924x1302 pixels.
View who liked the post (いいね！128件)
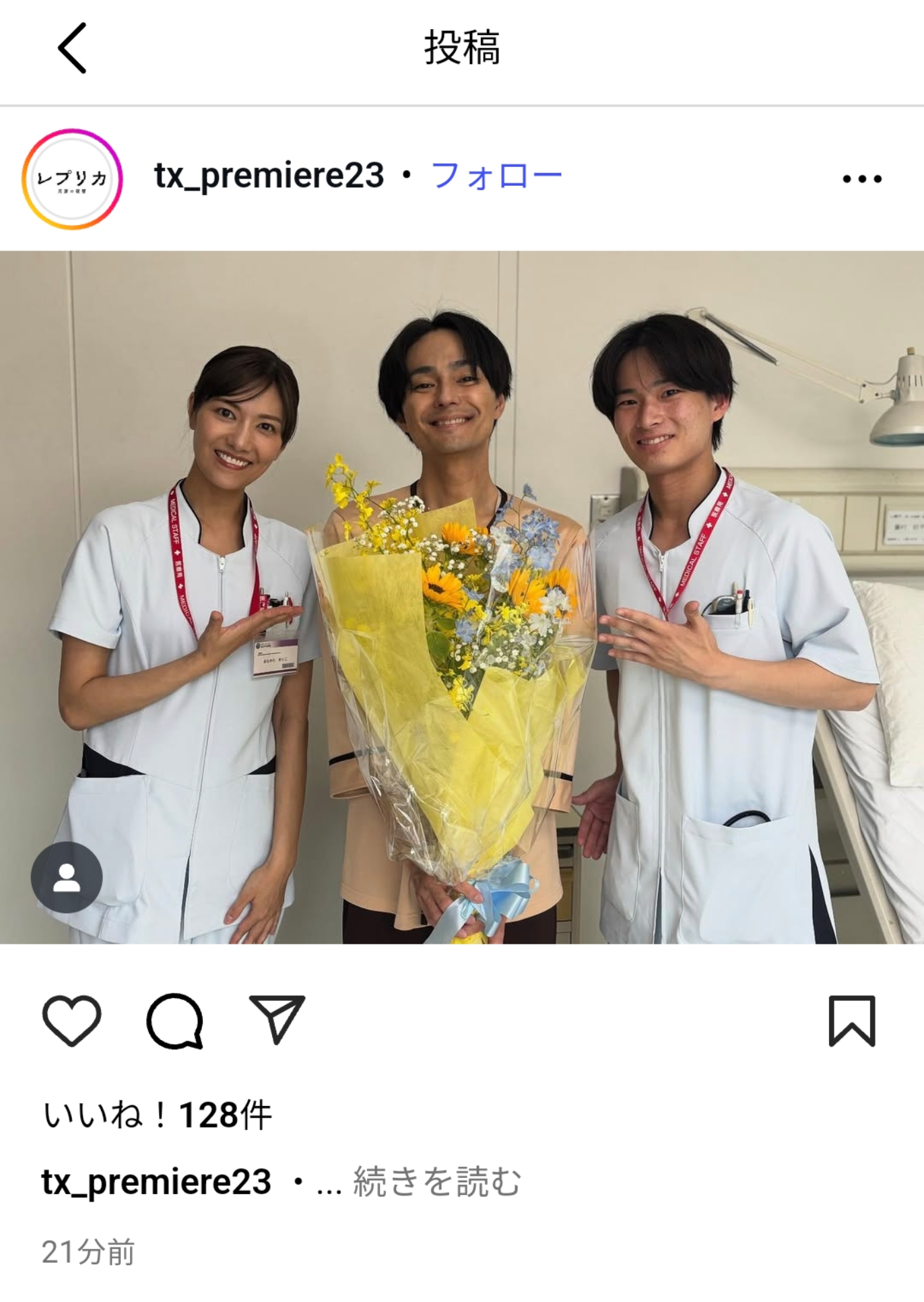[158, 1115]
